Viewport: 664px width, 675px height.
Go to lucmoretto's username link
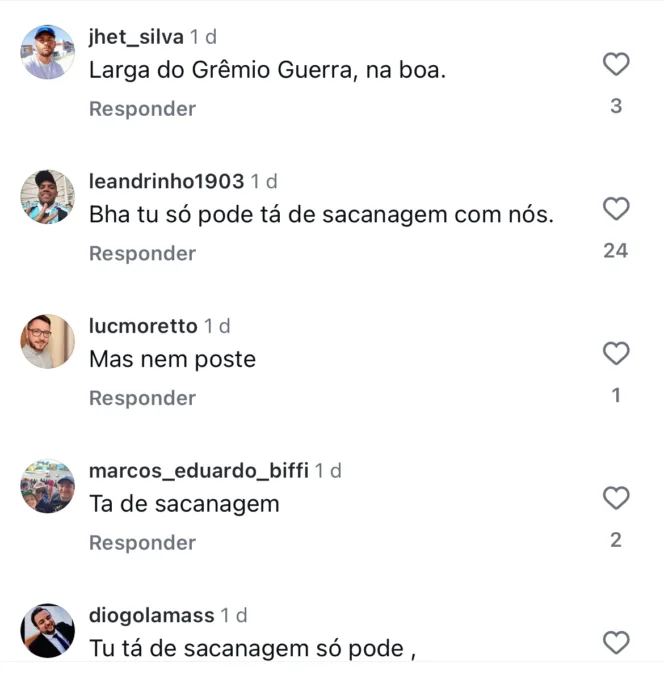tap(143, 326)
